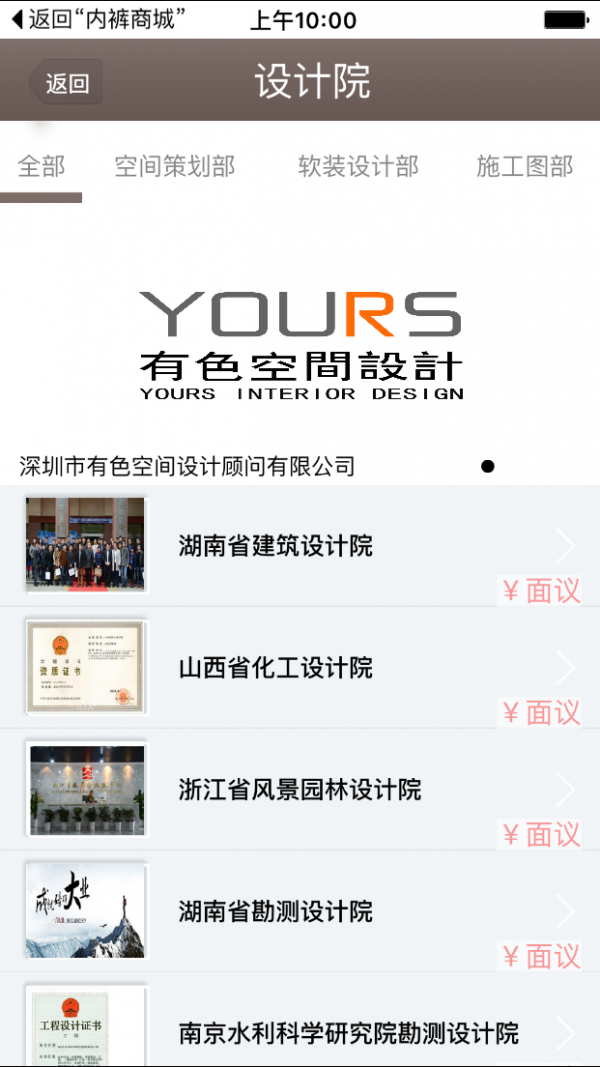Switch to the 全部 tab
The height and width of the screenshot is (1067, 600).
point(41,167)
